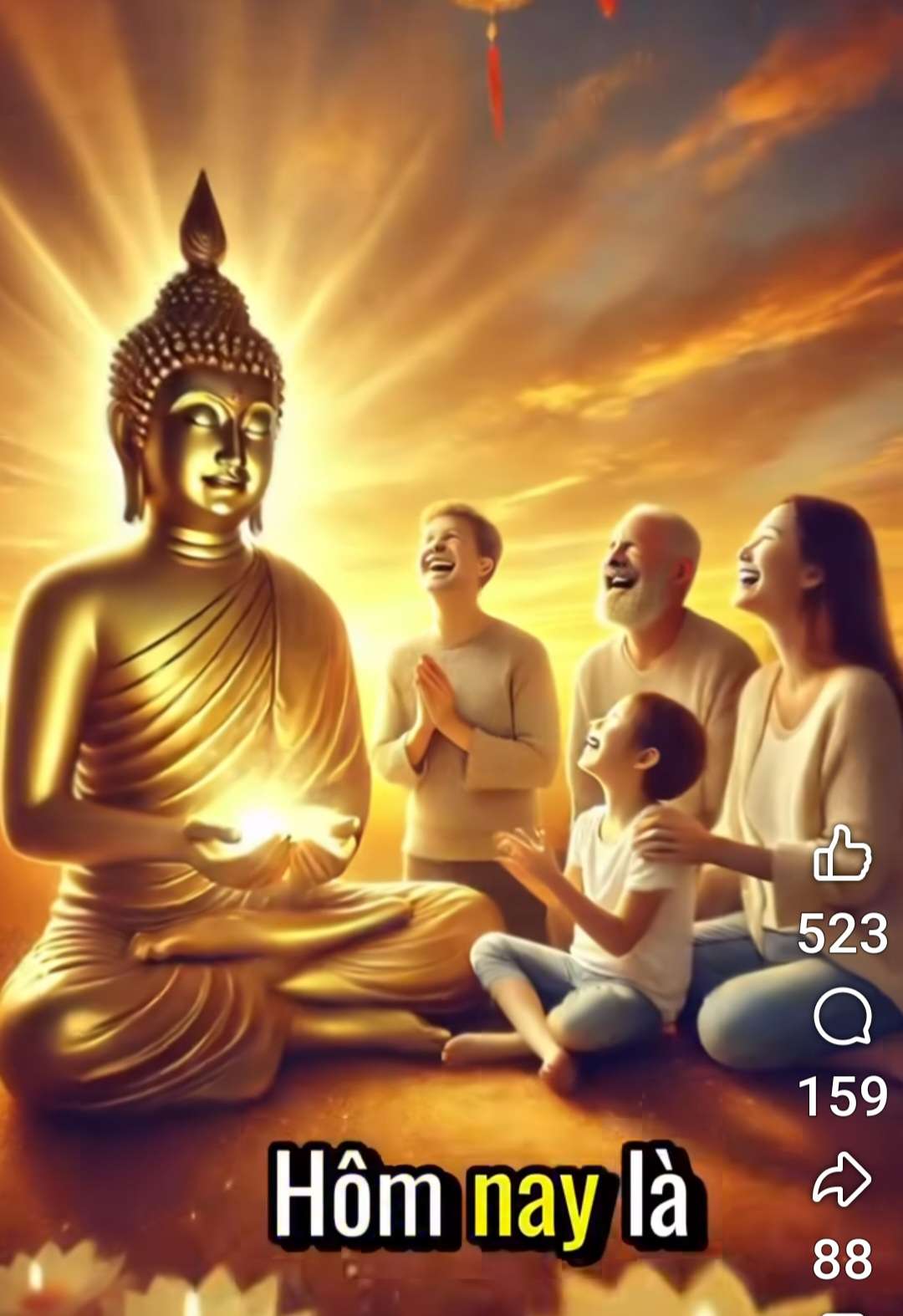Like this video with the thumbs-up icon

(842, 854)
